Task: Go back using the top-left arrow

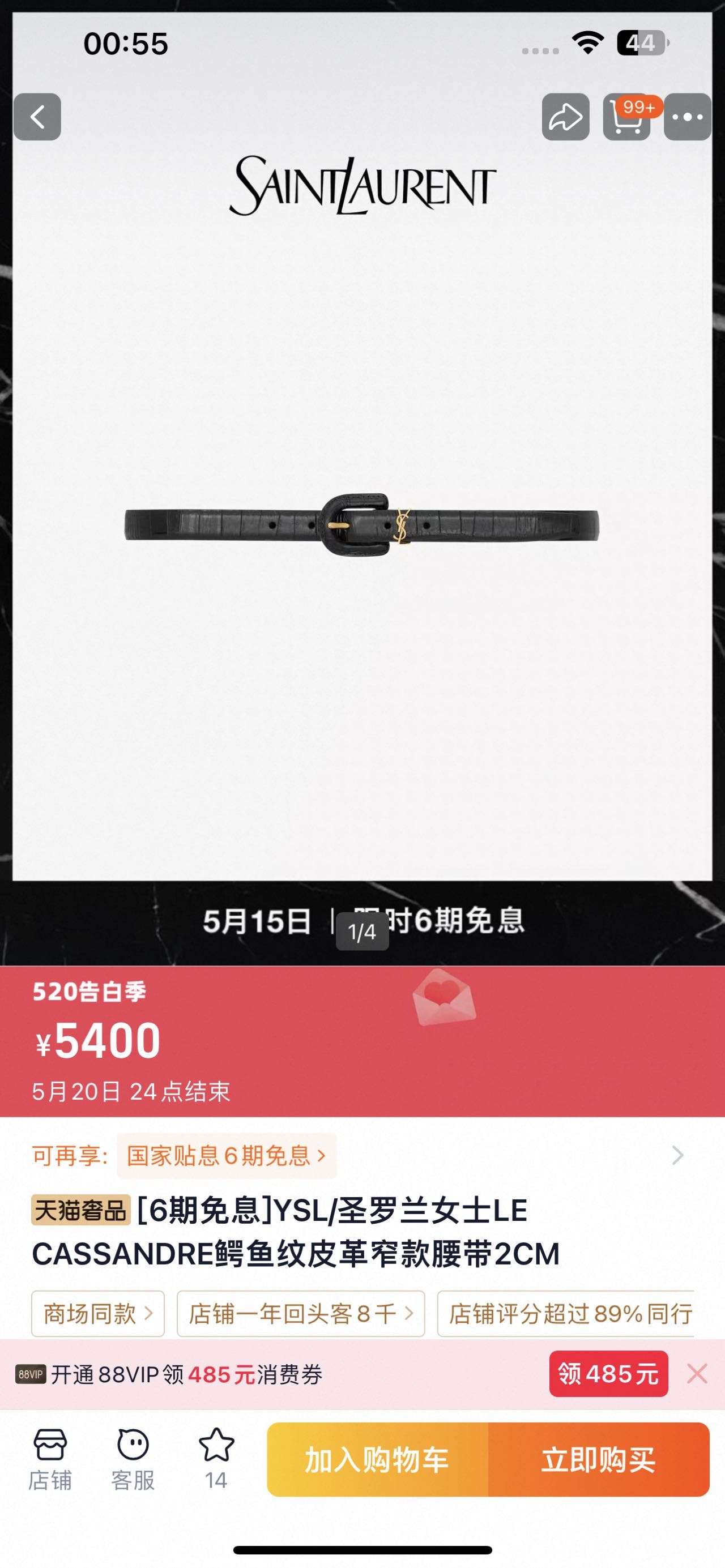Action: 37,117
